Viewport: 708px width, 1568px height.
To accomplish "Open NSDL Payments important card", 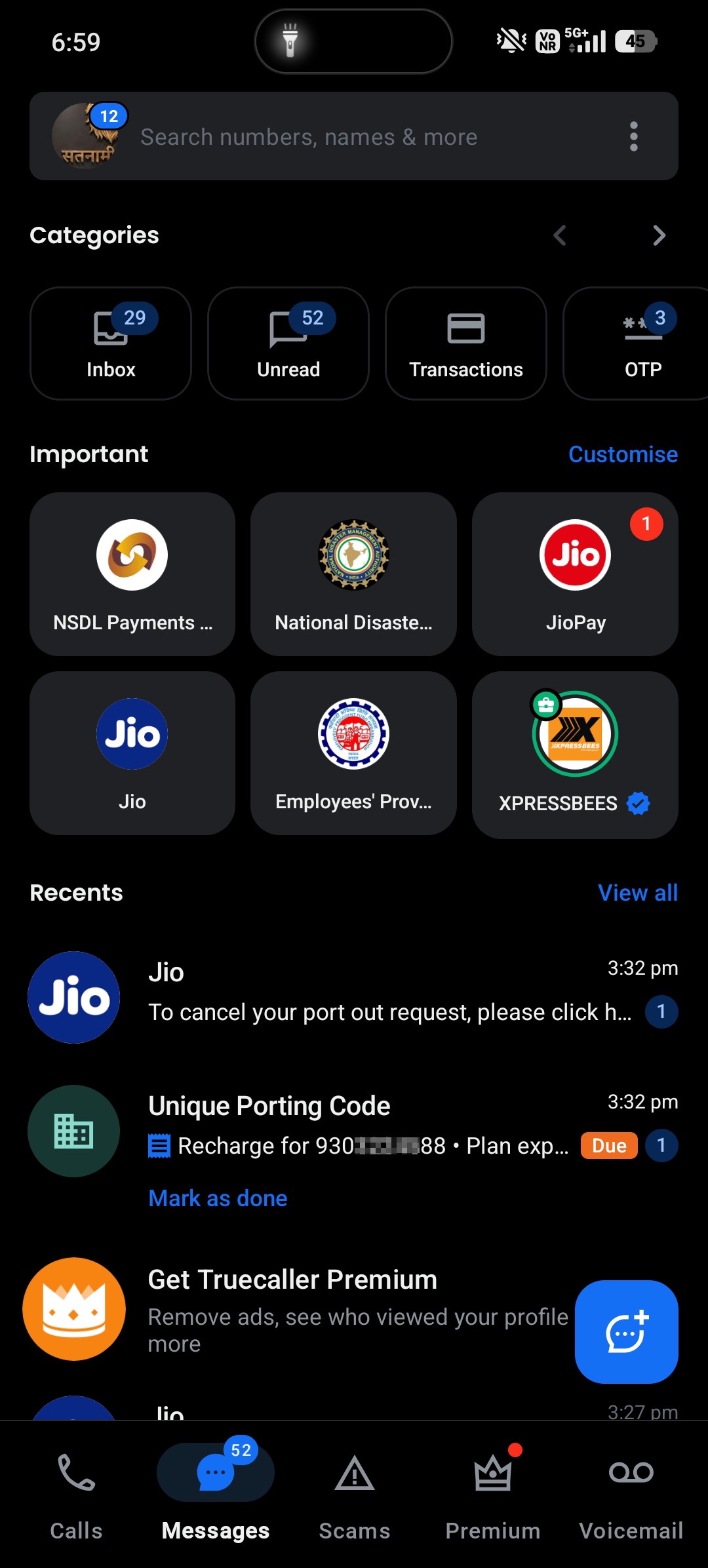I will pyautogui.click(x=132, y=574).
